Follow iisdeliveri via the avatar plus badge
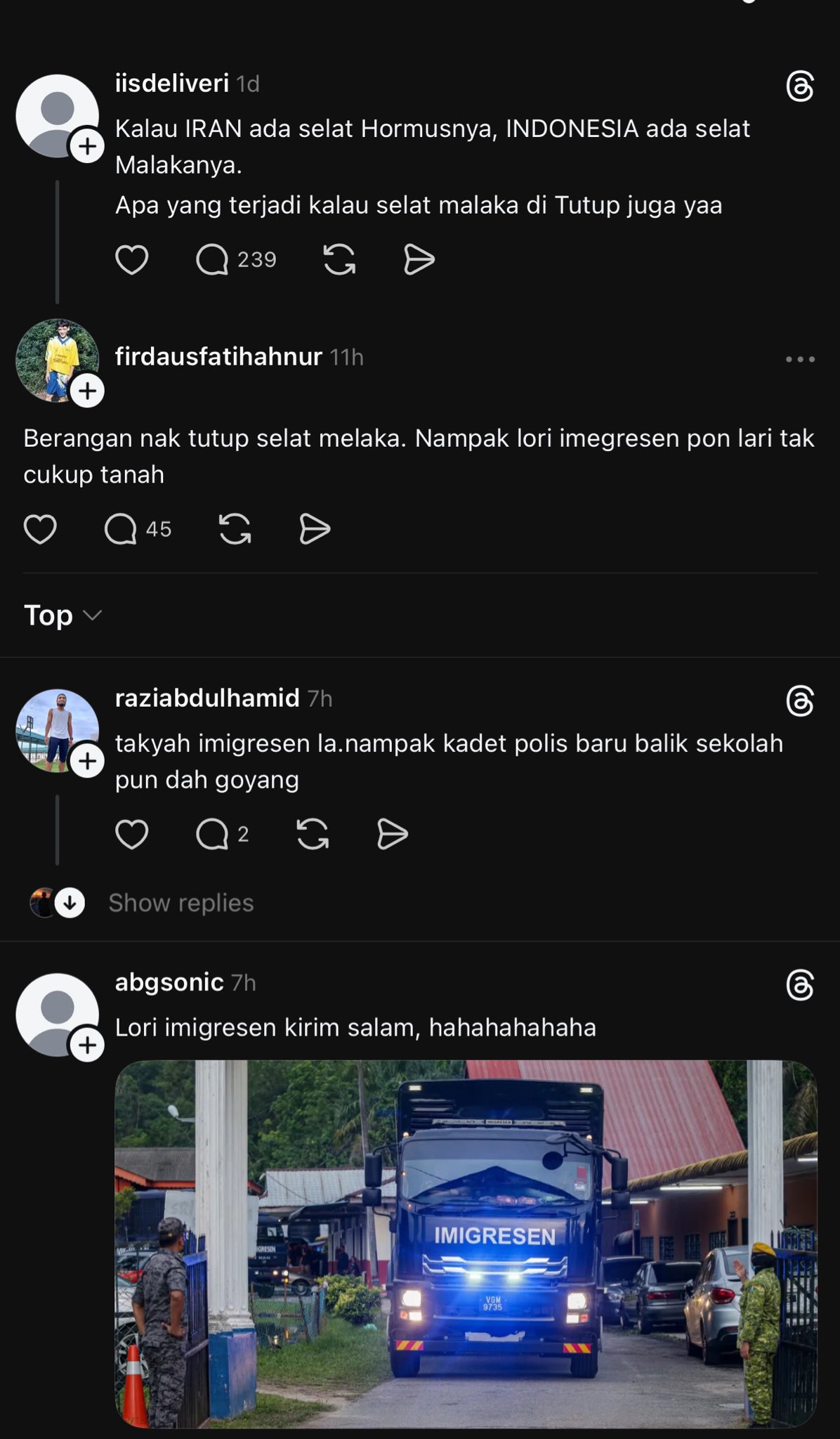Viewport: 840px width, 1439px height. tap(87, 146)
